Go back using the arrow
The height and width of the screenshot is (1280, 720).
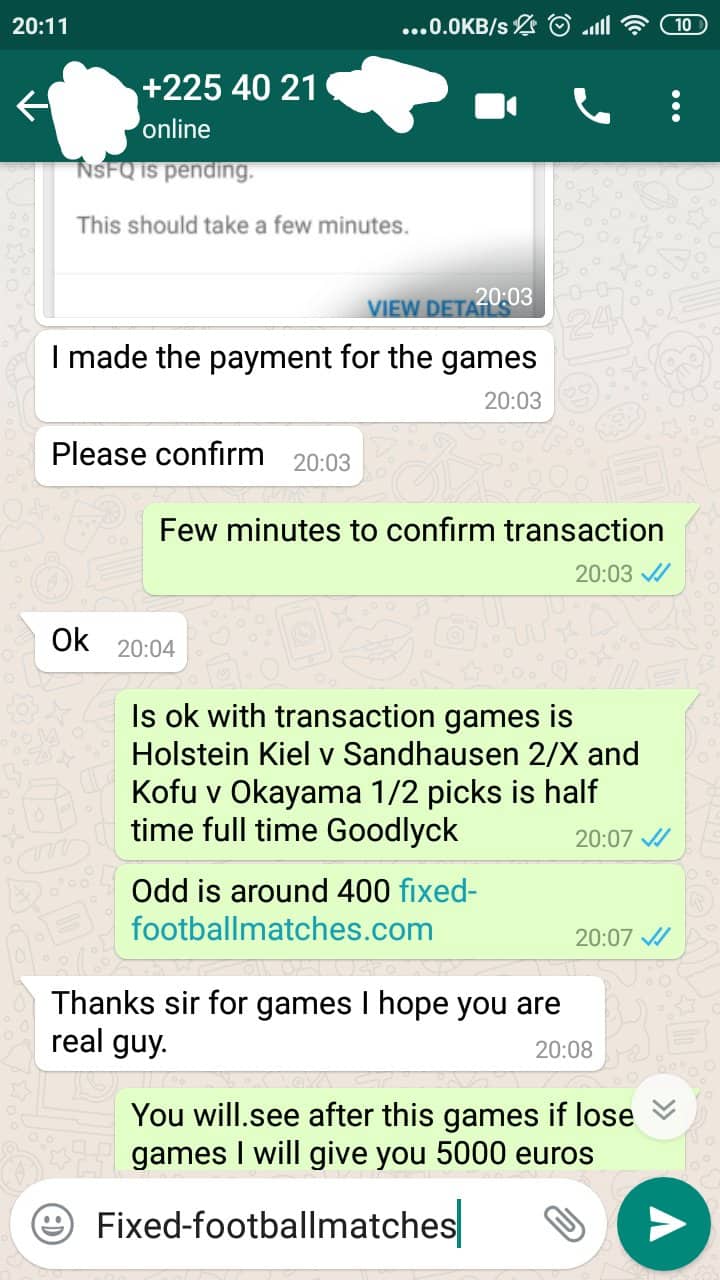pos(30,106)
